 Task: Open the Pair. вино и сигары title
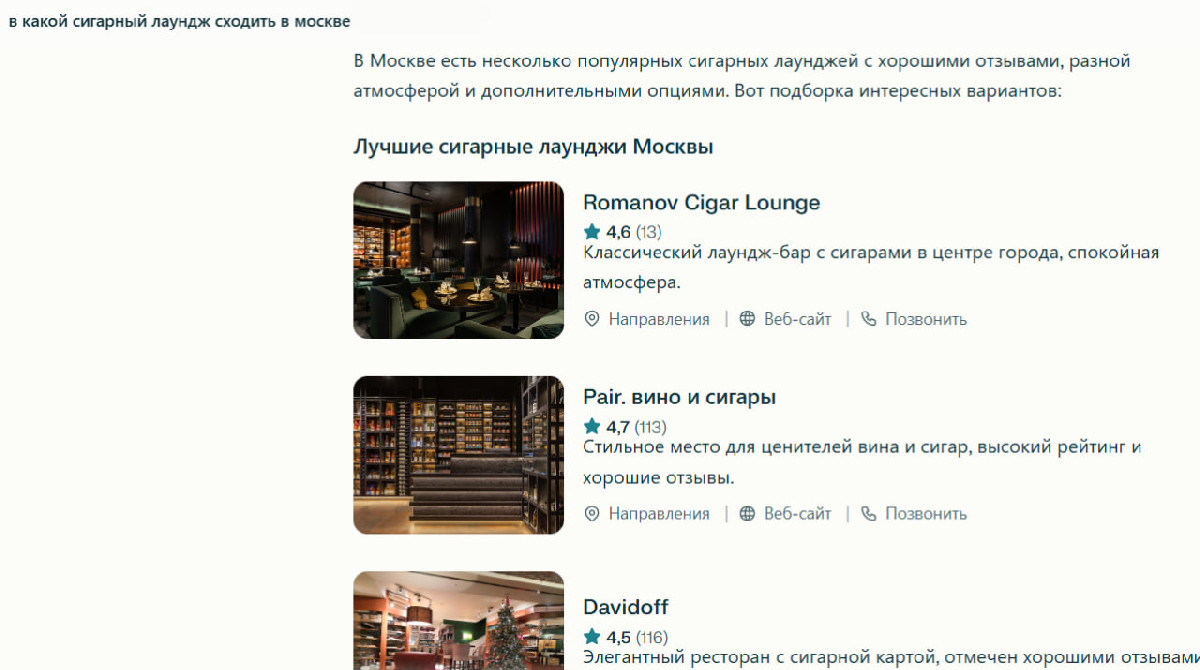tap(679, 397)
